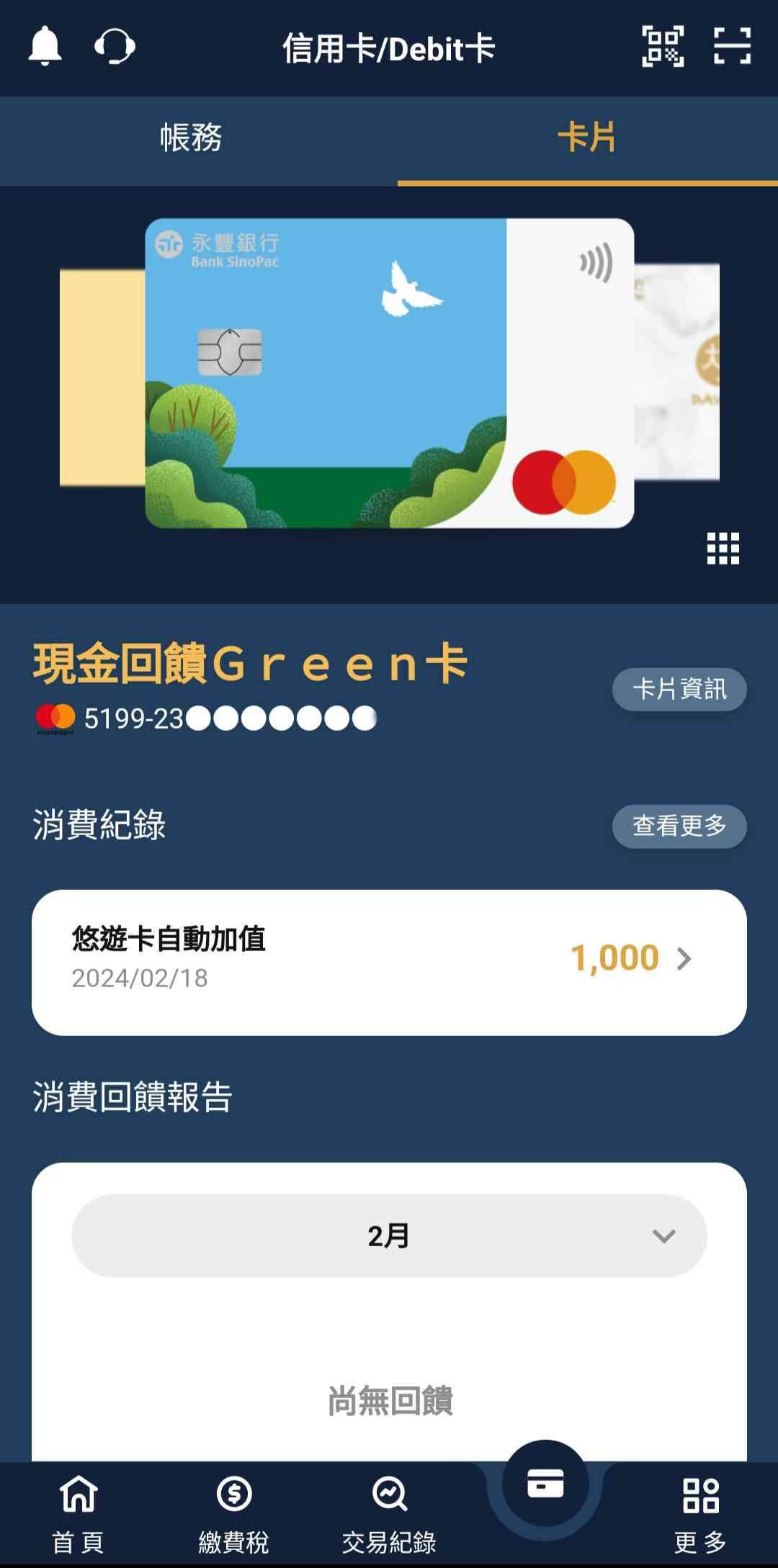
Task: Open 卡片資訊 button
Action: (x=679, y=689)
